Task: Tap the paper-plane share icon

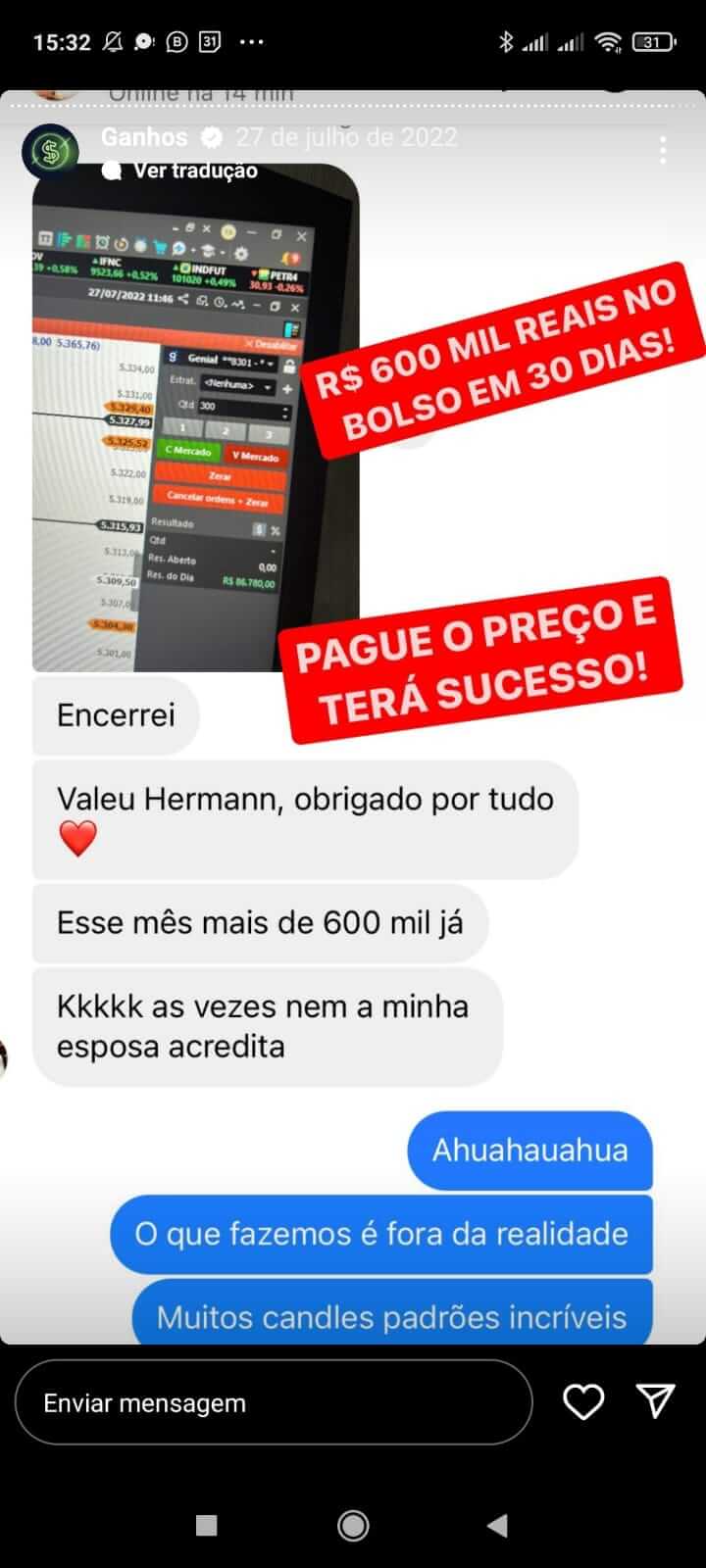Action: click(655, 1401)
